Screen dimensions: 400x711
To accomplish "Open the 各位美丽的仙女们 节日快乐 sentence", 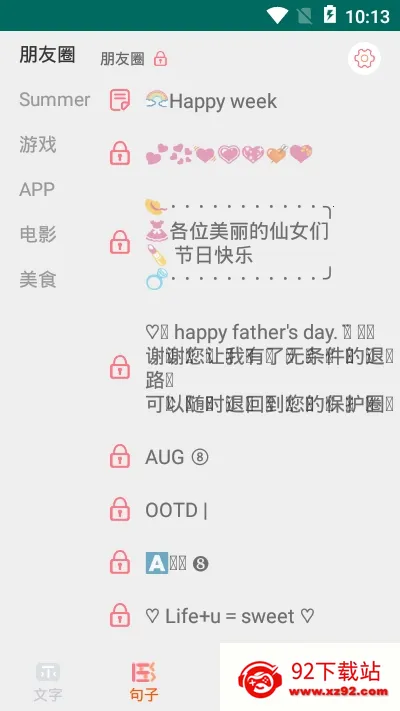I will point(239,243).
